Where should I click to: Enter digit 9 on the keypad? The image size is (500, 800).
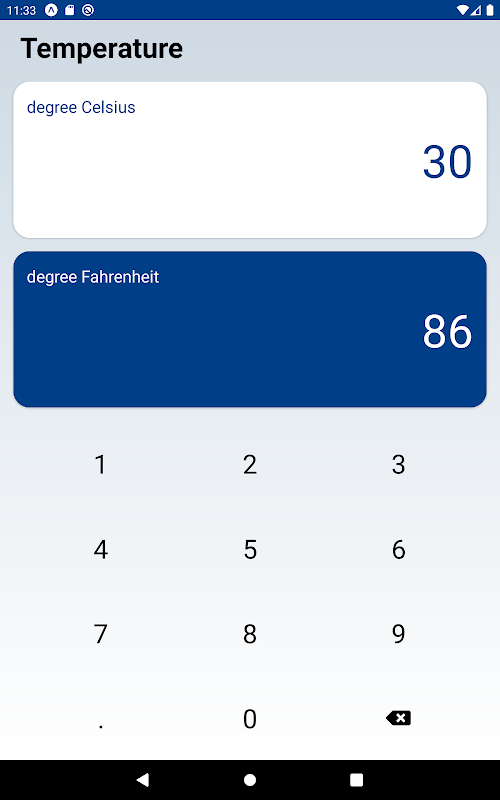pyautogui.click(x=398, y=634)
